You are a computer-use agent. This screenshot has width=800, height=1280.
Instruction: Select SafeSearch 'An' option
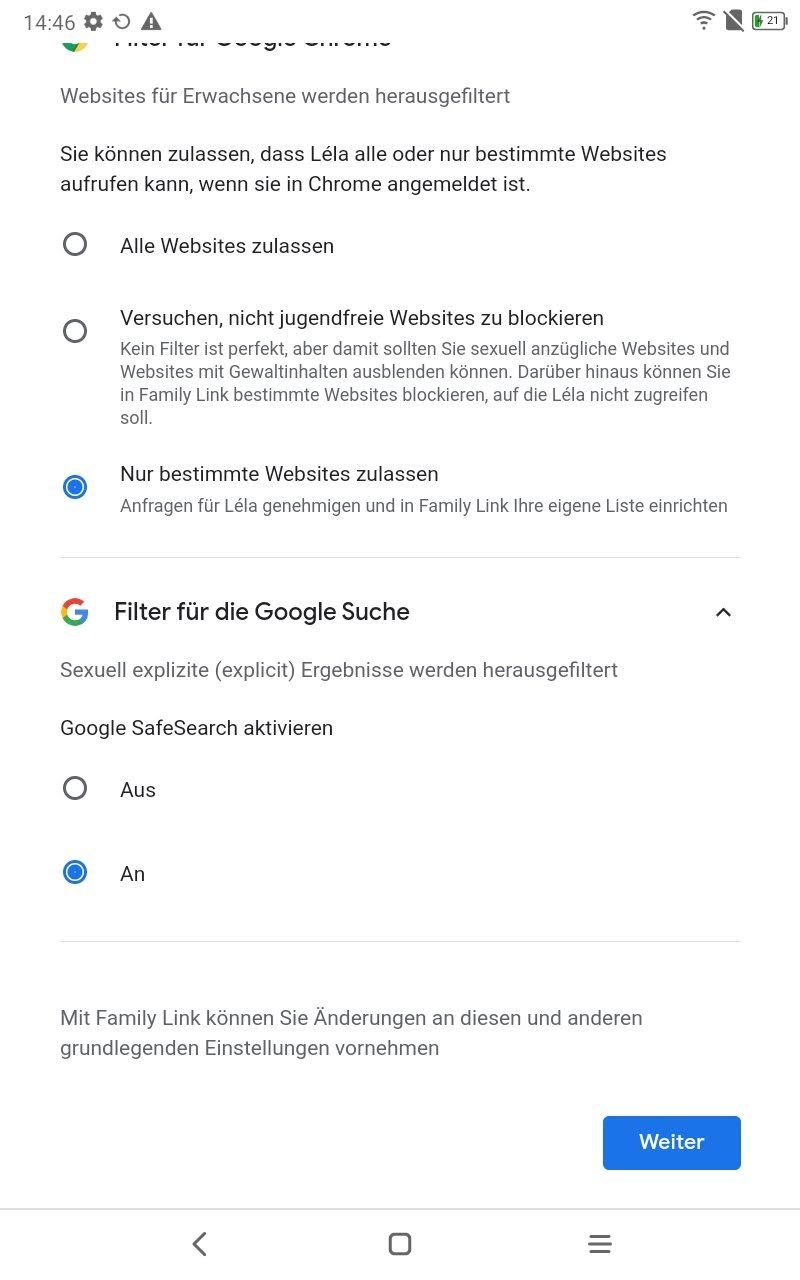(75, 873)
